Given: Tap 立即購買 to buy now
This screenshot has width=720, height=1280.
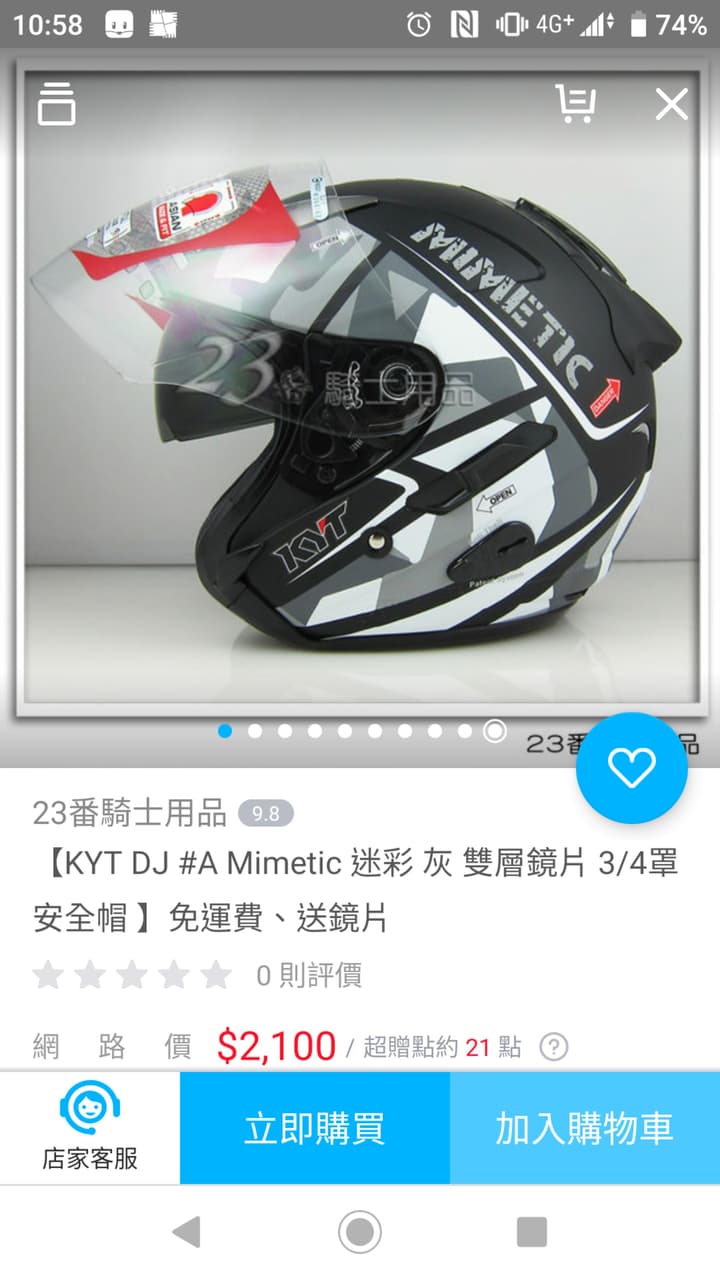Looking at the screenshot, I should click(315, 1127).
